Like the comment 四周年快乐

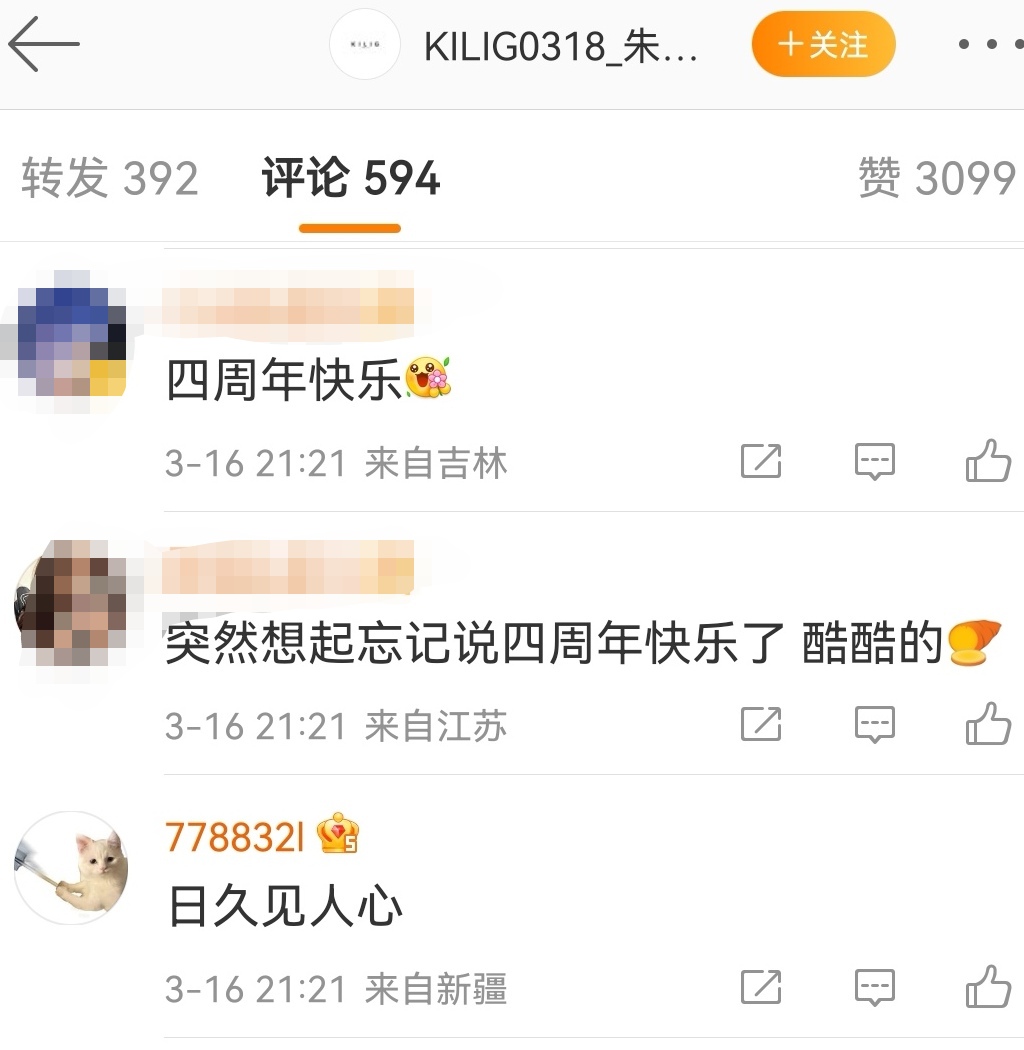coord(988,462)
